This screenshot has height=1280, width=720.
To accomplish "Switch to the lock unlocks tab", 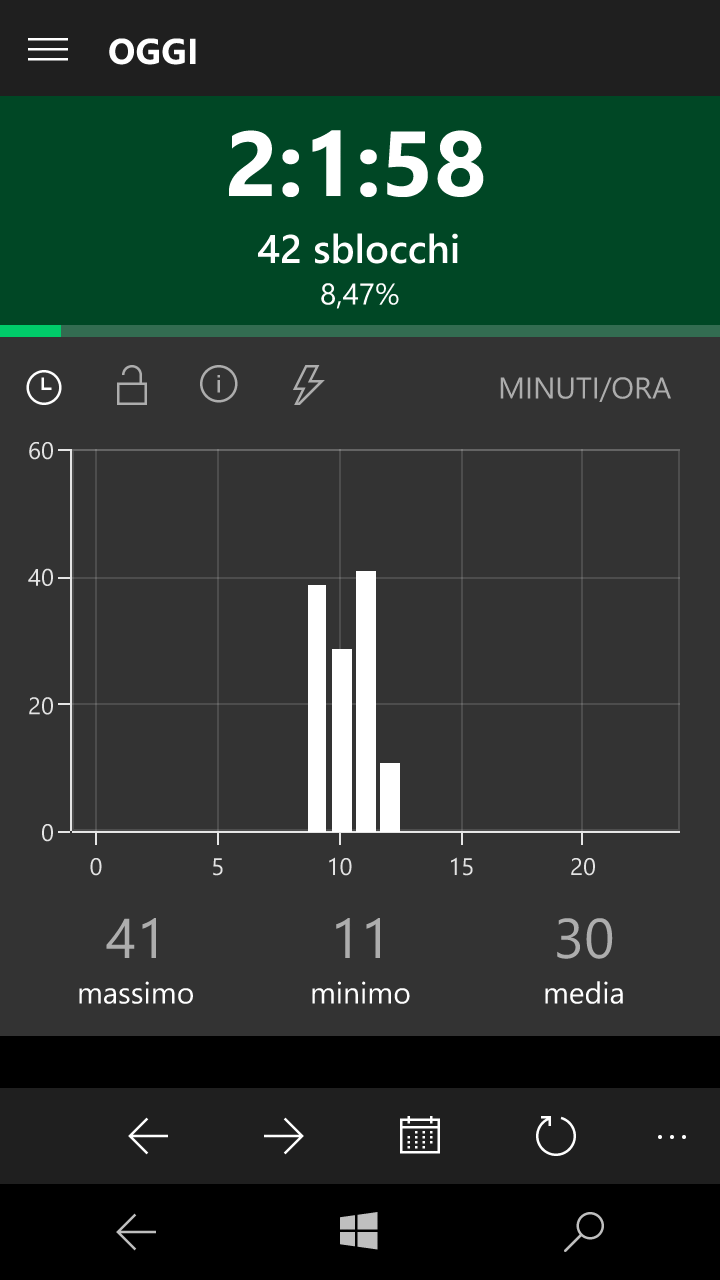I will click(x=132, y=385).
